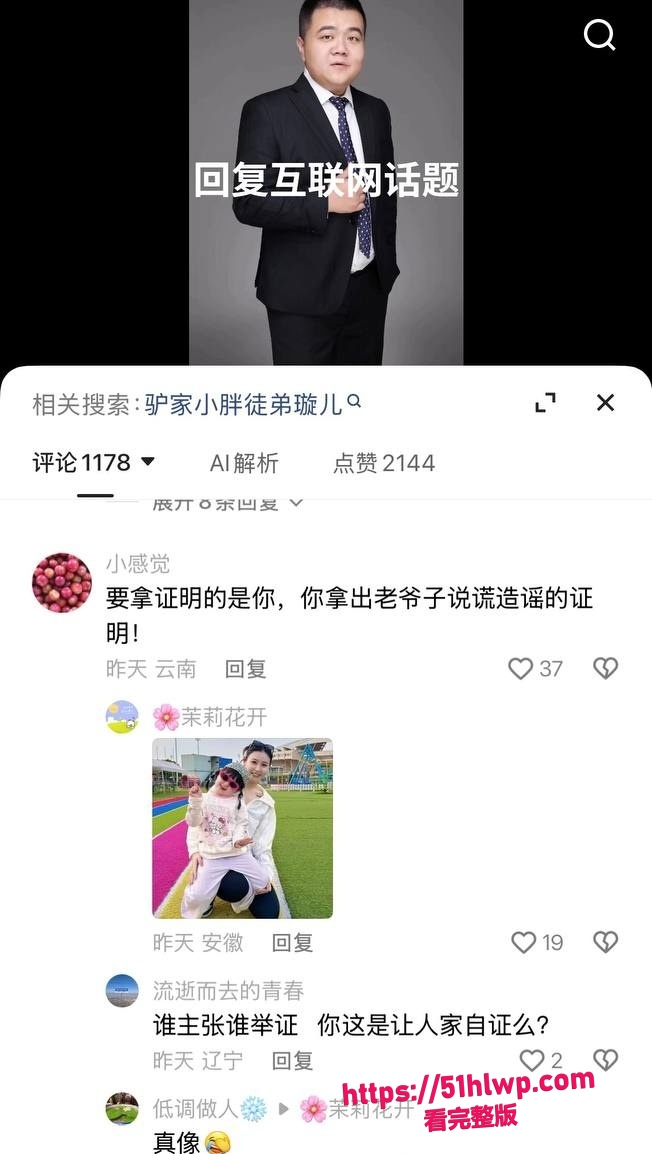
Task: Reply to 茉莉花开's photo comment
Action: click(293, 942)
